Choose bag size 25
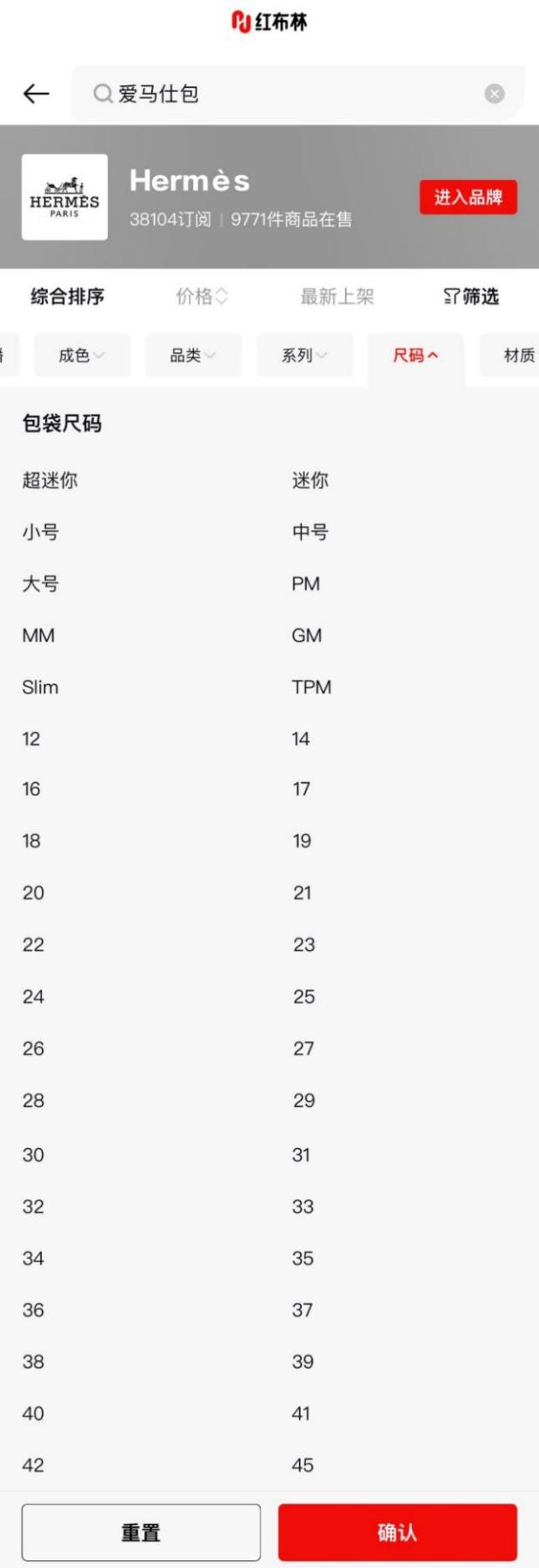 coord(303,997)
